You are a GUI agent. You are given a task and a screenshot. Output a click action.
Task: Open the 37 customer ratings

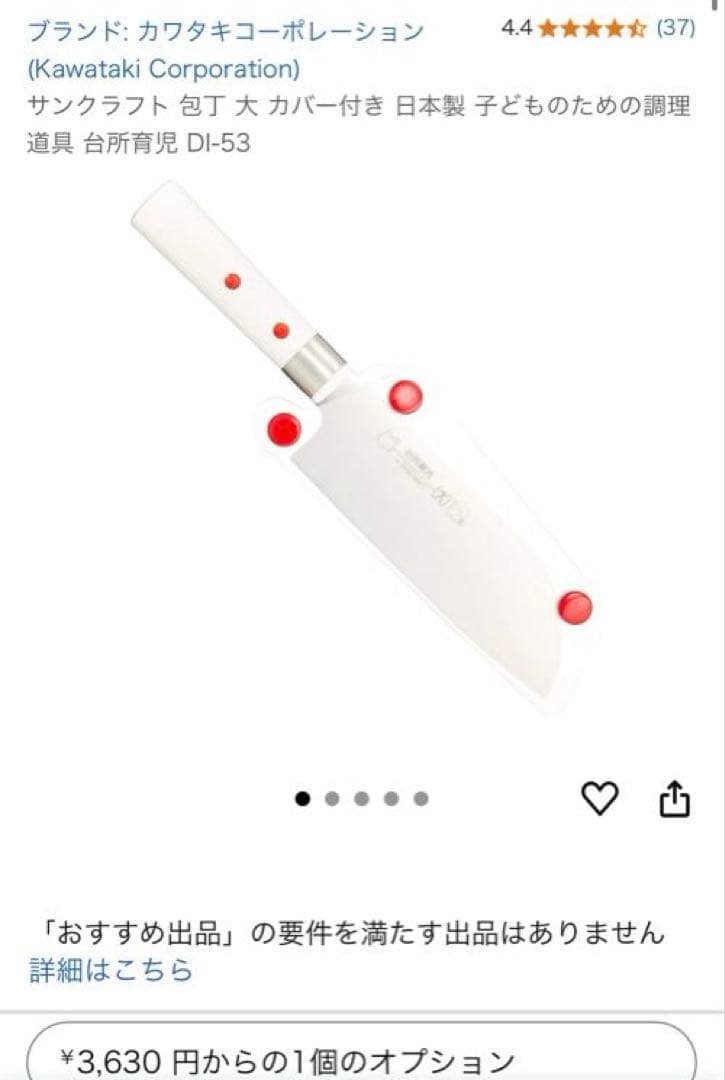[x=675, y=28]
